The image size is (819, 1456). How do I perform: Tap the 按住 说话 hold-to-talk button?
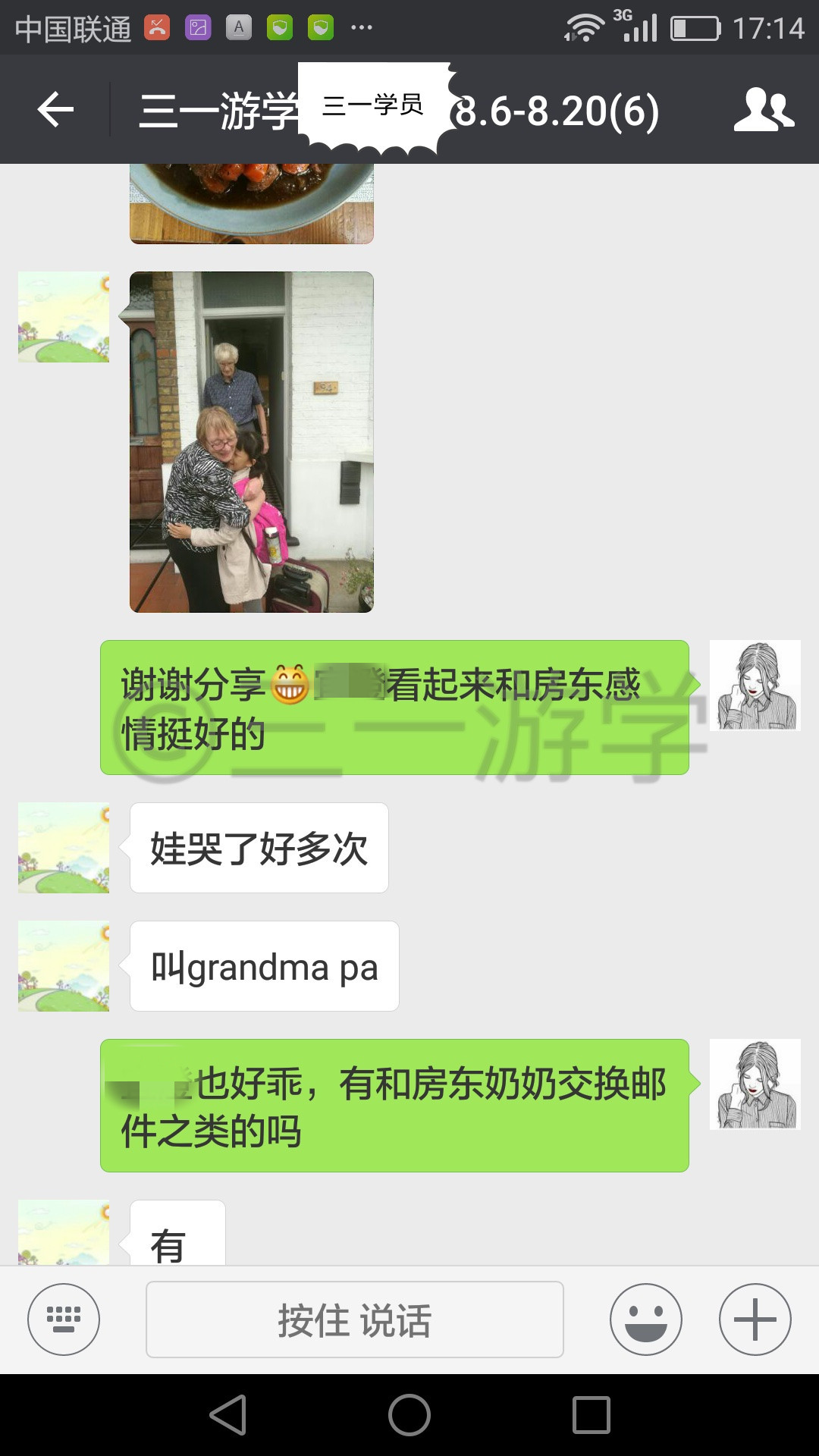(x=354, y=1319)
